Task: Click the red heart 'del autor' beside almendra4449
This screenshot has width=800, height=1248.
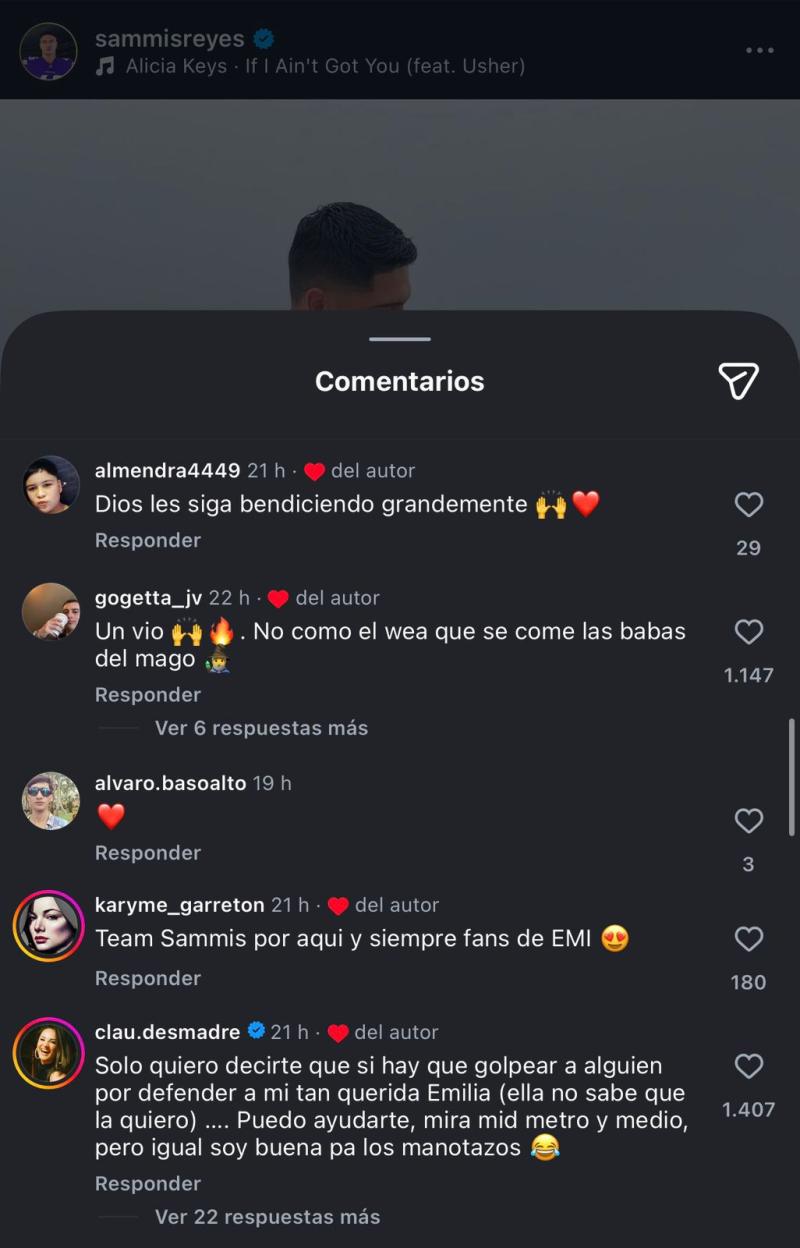Action: (x=316, y=471)
